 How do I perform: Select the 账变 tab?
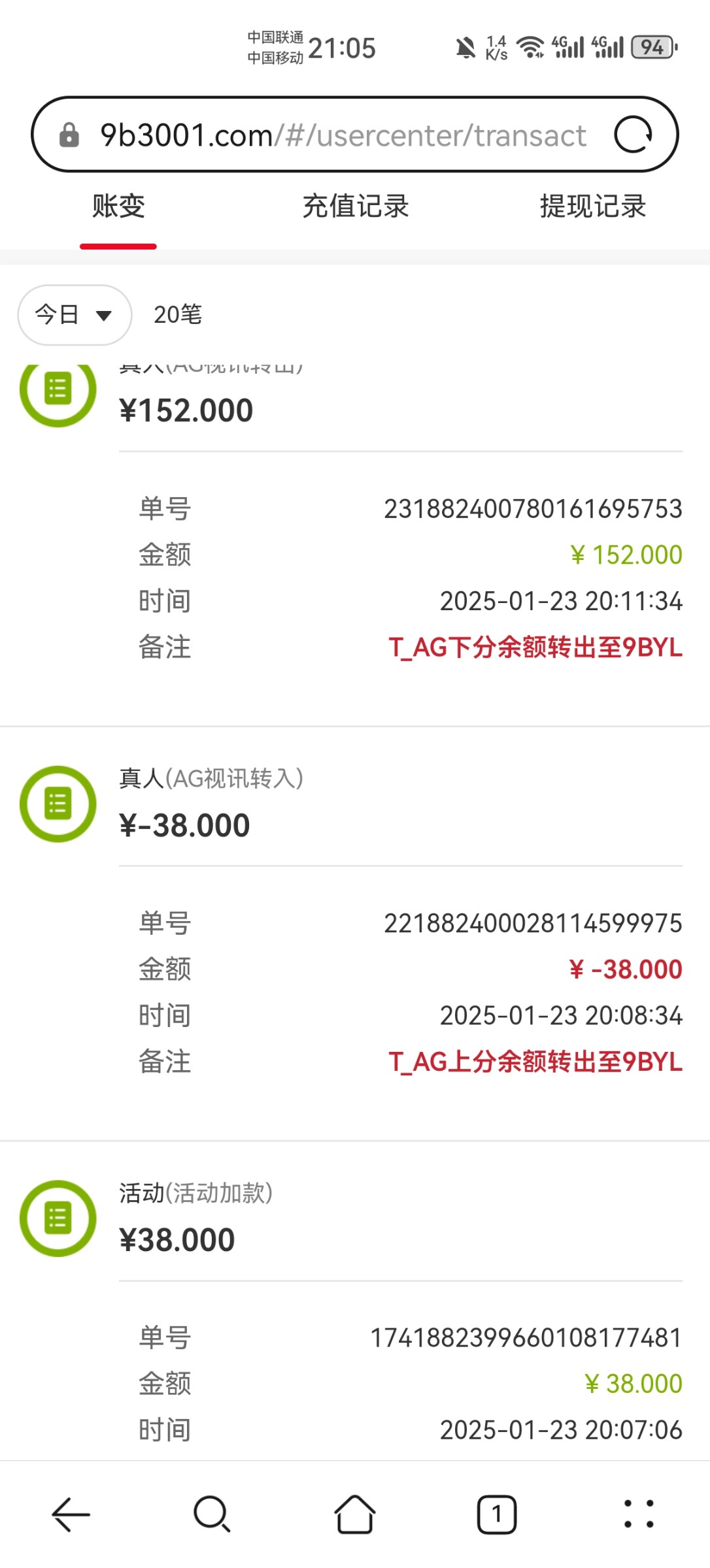click(118, 206)
